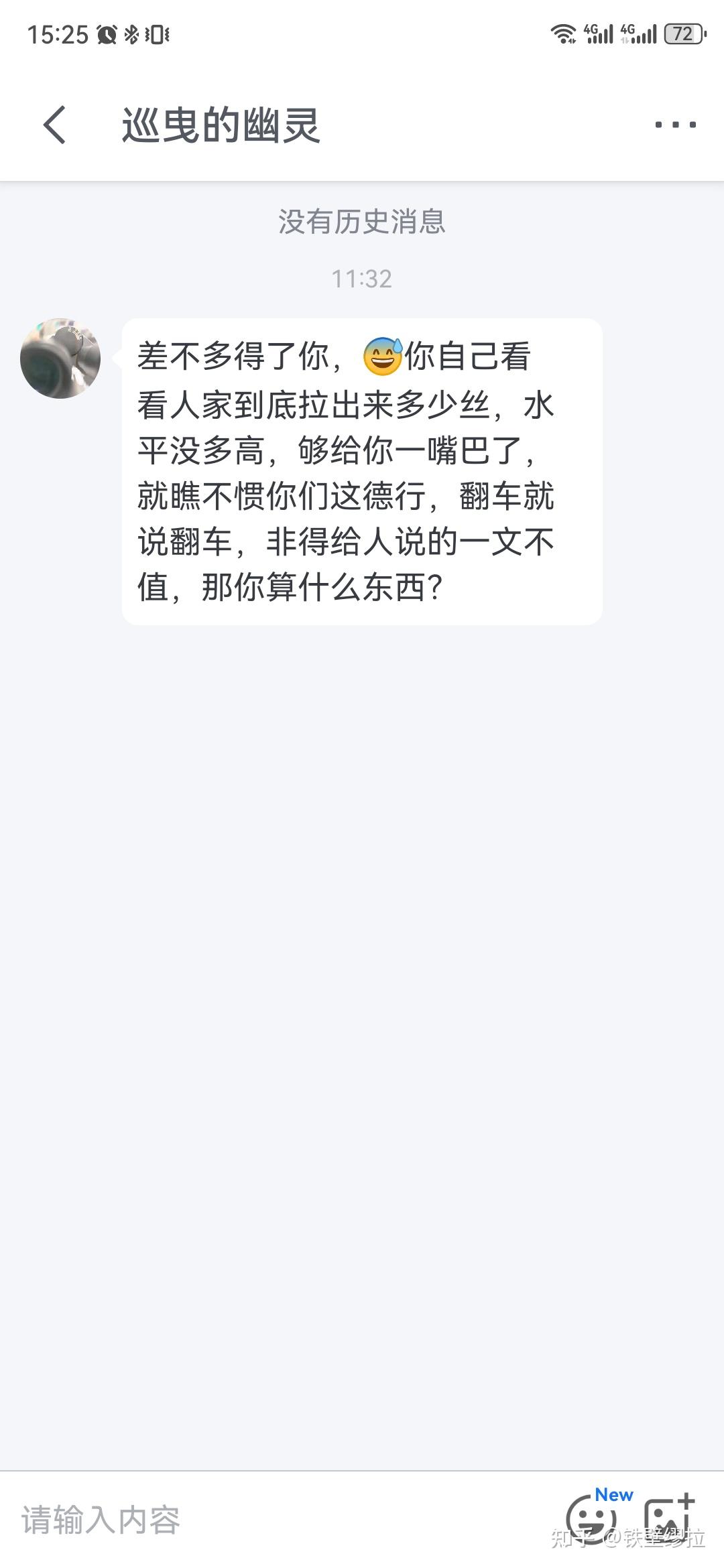Focus the 请输入内容 message field
This screenshot has height=1568, width=724.
pyautogui.click(x=282, y=1520)
